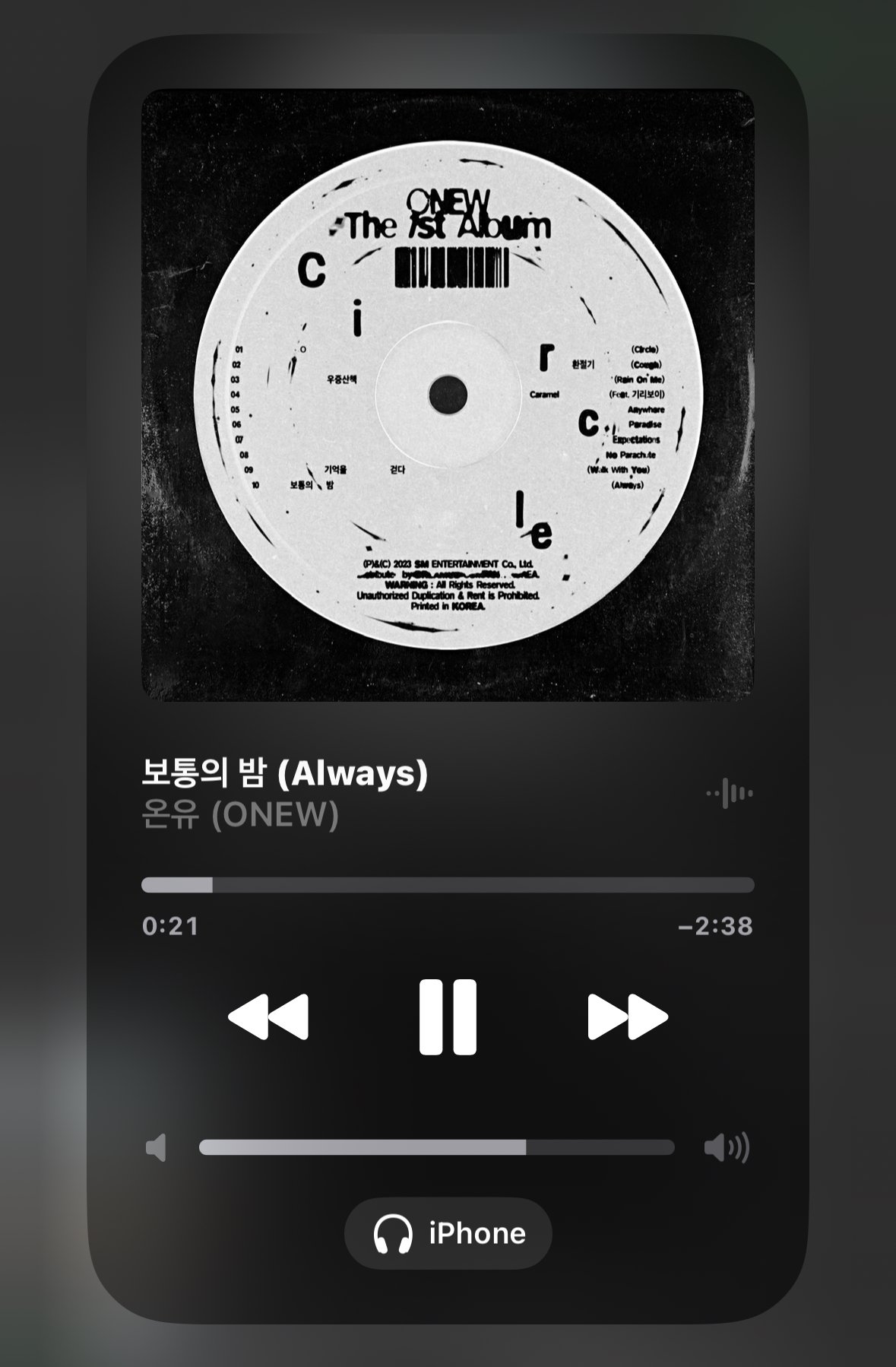The width and height of the screenshot is (896, 1367).
Task: Tap the waveform icon beside song title
Action: tap(729, 793)
